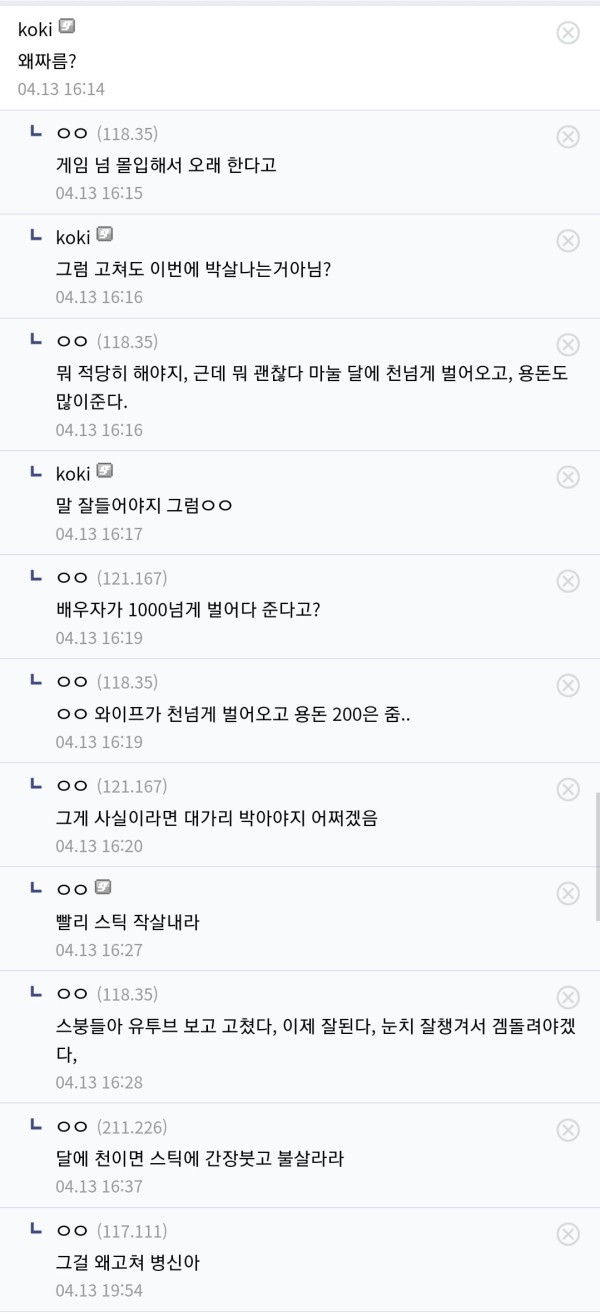Delete koki's reply about 박살나는거아님
The image size is (600, 1316).
coord(567,241)
